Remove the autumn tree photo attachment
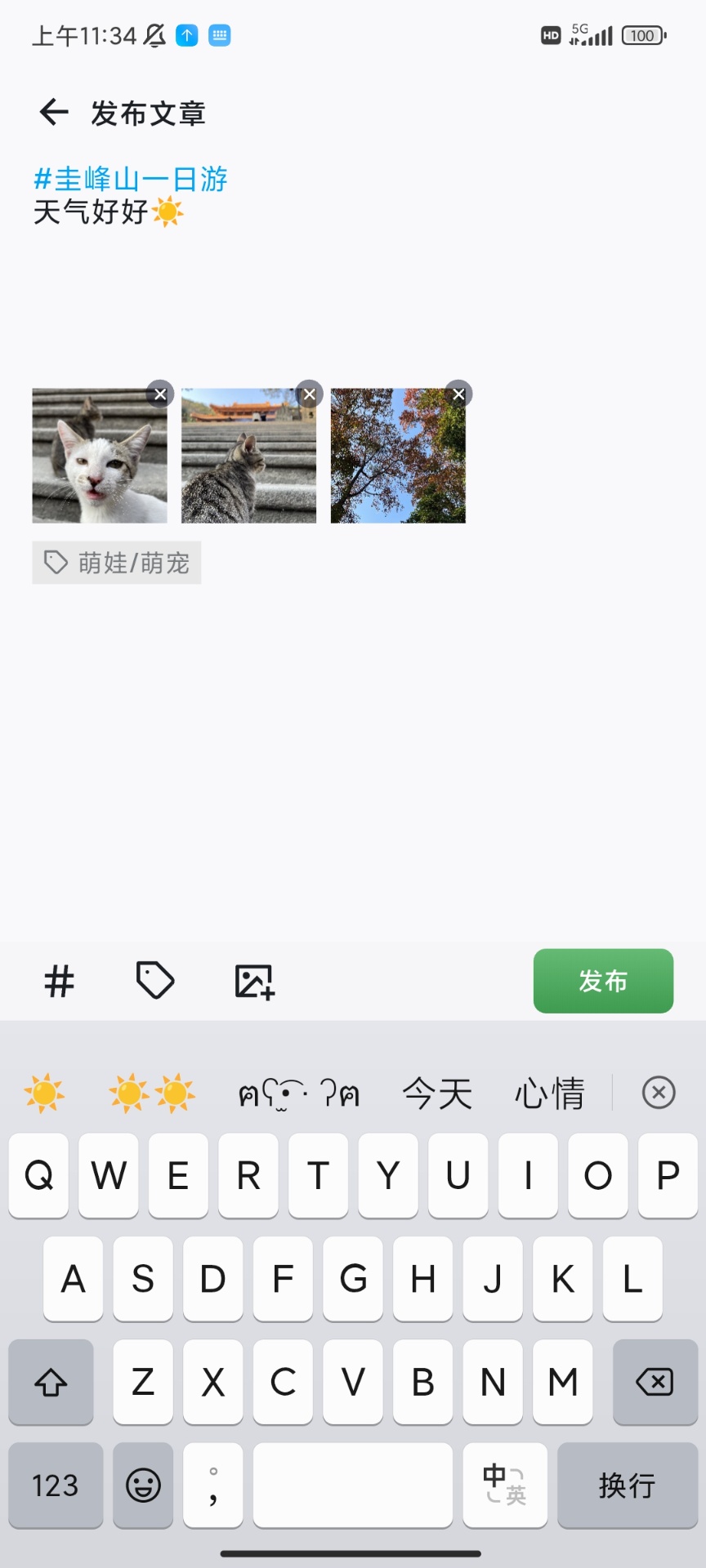 458,394
